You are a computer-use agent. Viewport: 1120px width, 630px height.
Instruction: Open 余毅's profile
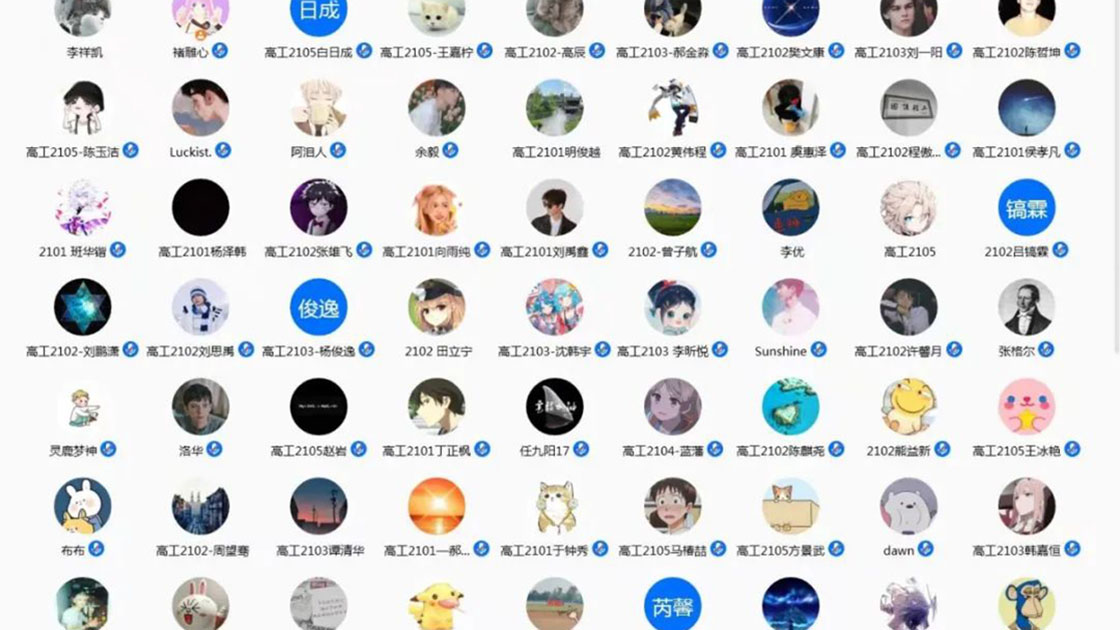(x=436, y=108)
